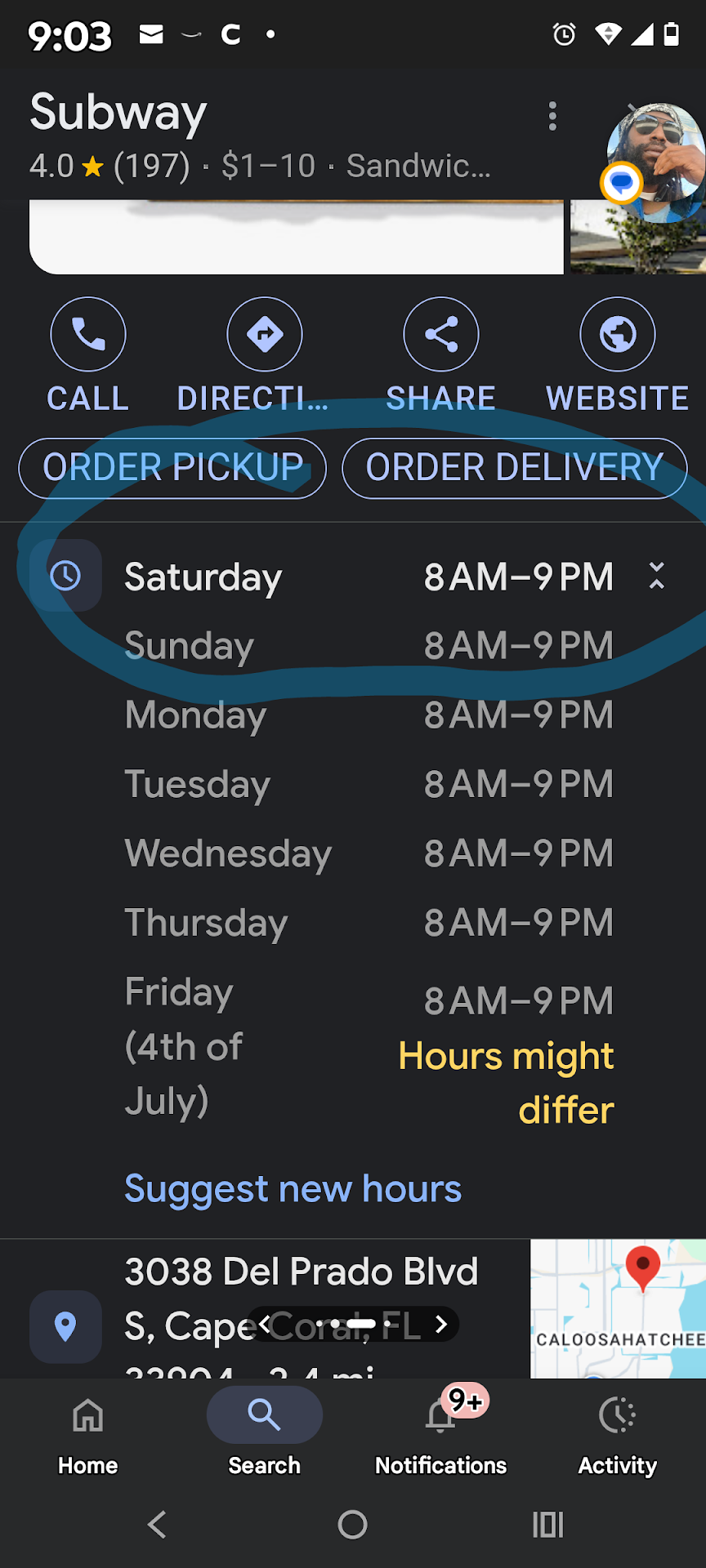The width and height of the screenshot is (706, 1568).
Task: Open the map preview thumbnail
Action: tap(618, 1308)
